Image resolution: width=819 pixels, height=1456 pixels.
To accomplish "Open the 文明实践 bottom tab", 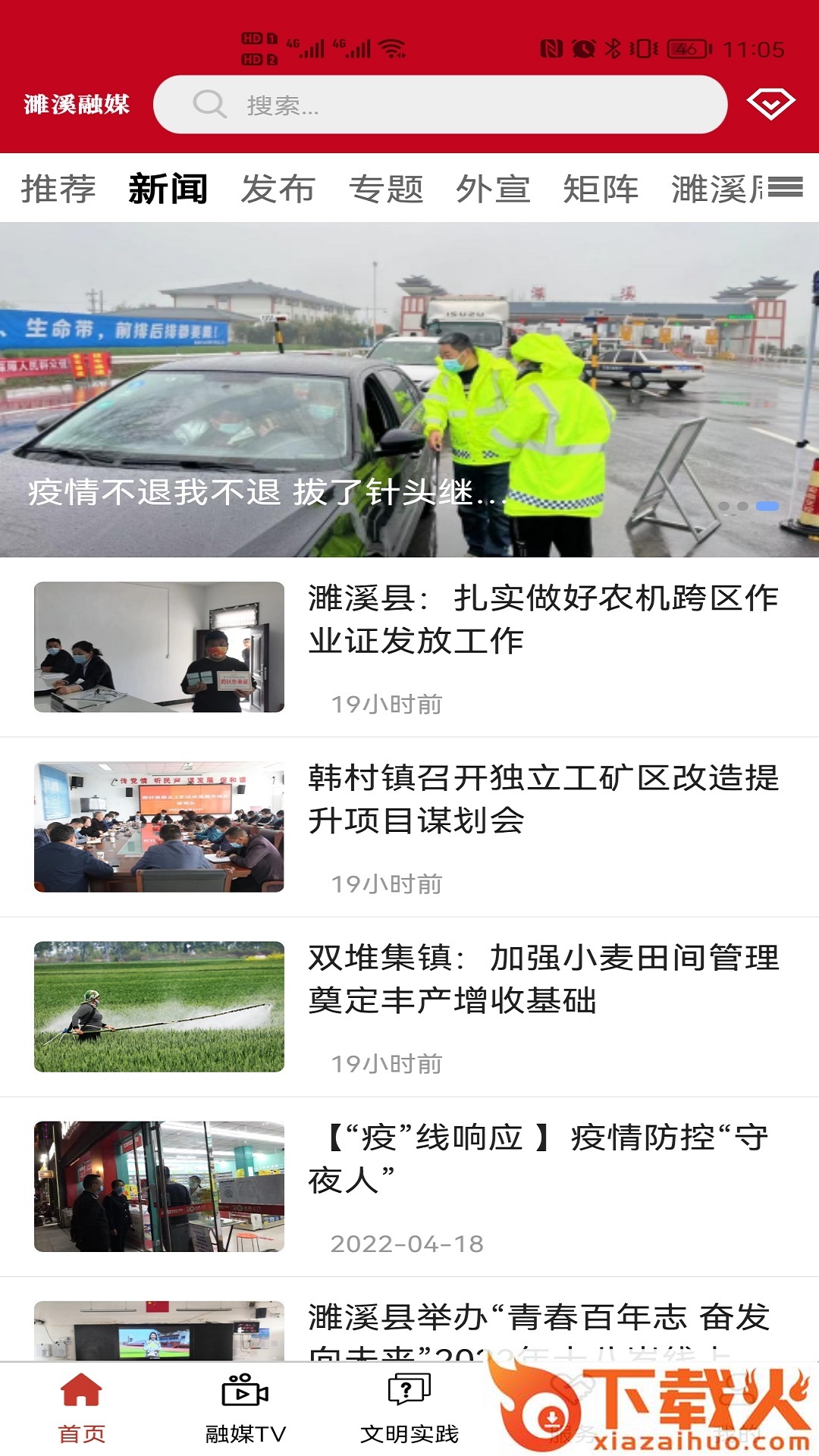I will pyautogui.click(x=409, y=1409).
